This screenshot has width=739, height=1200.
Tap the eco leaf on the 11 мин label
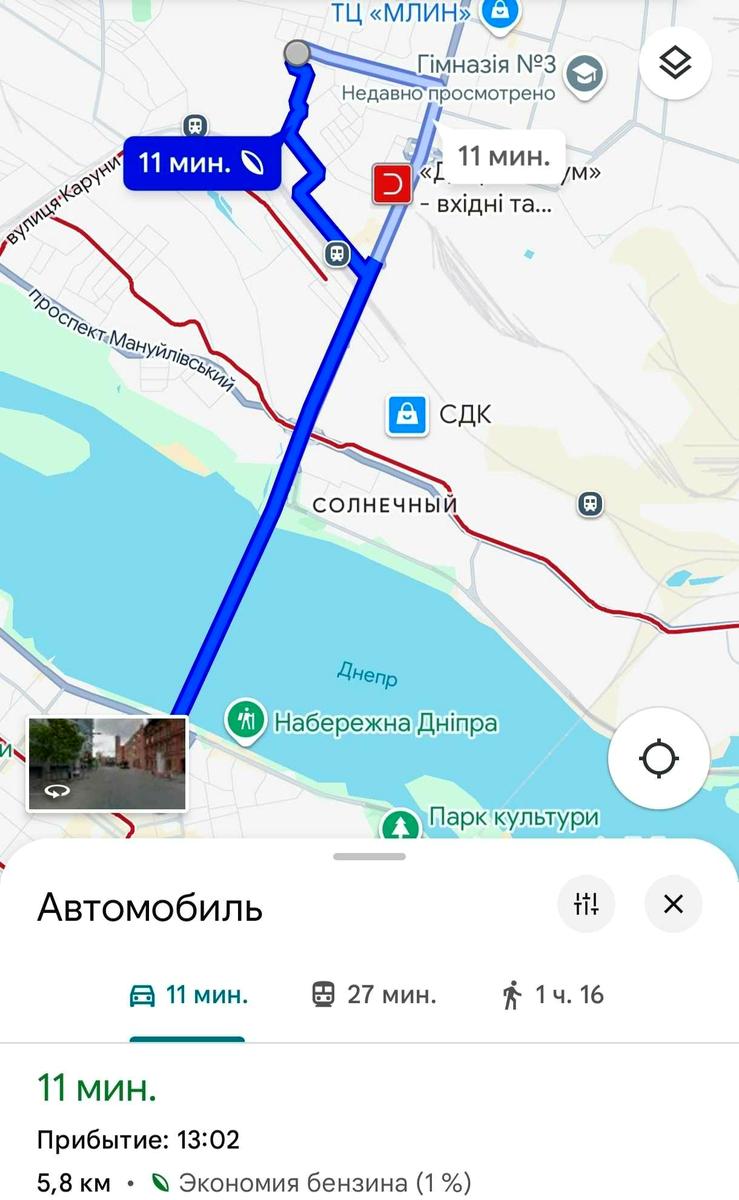click(252, 162)
